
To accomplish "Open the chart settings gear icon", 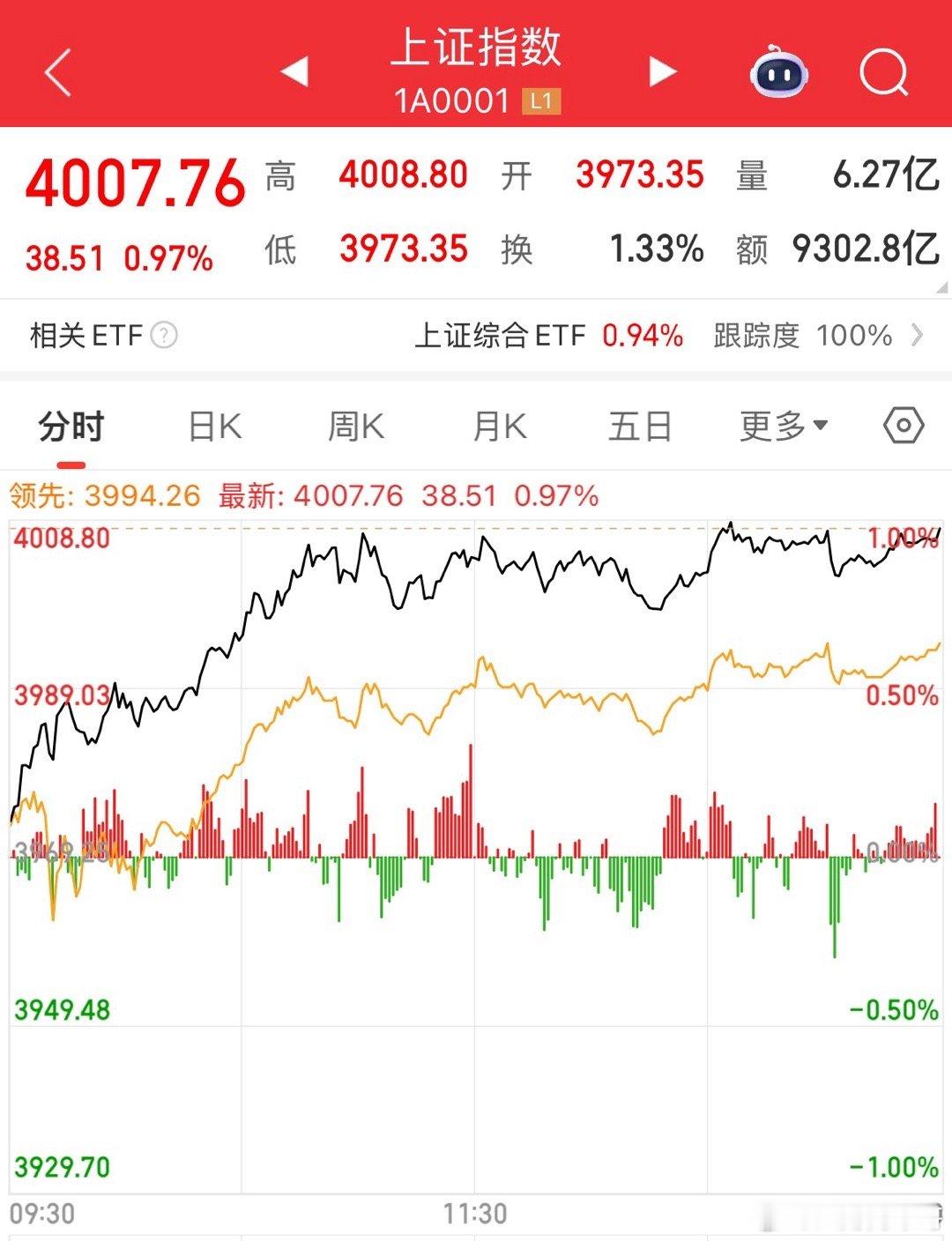I will coord(902,427).
